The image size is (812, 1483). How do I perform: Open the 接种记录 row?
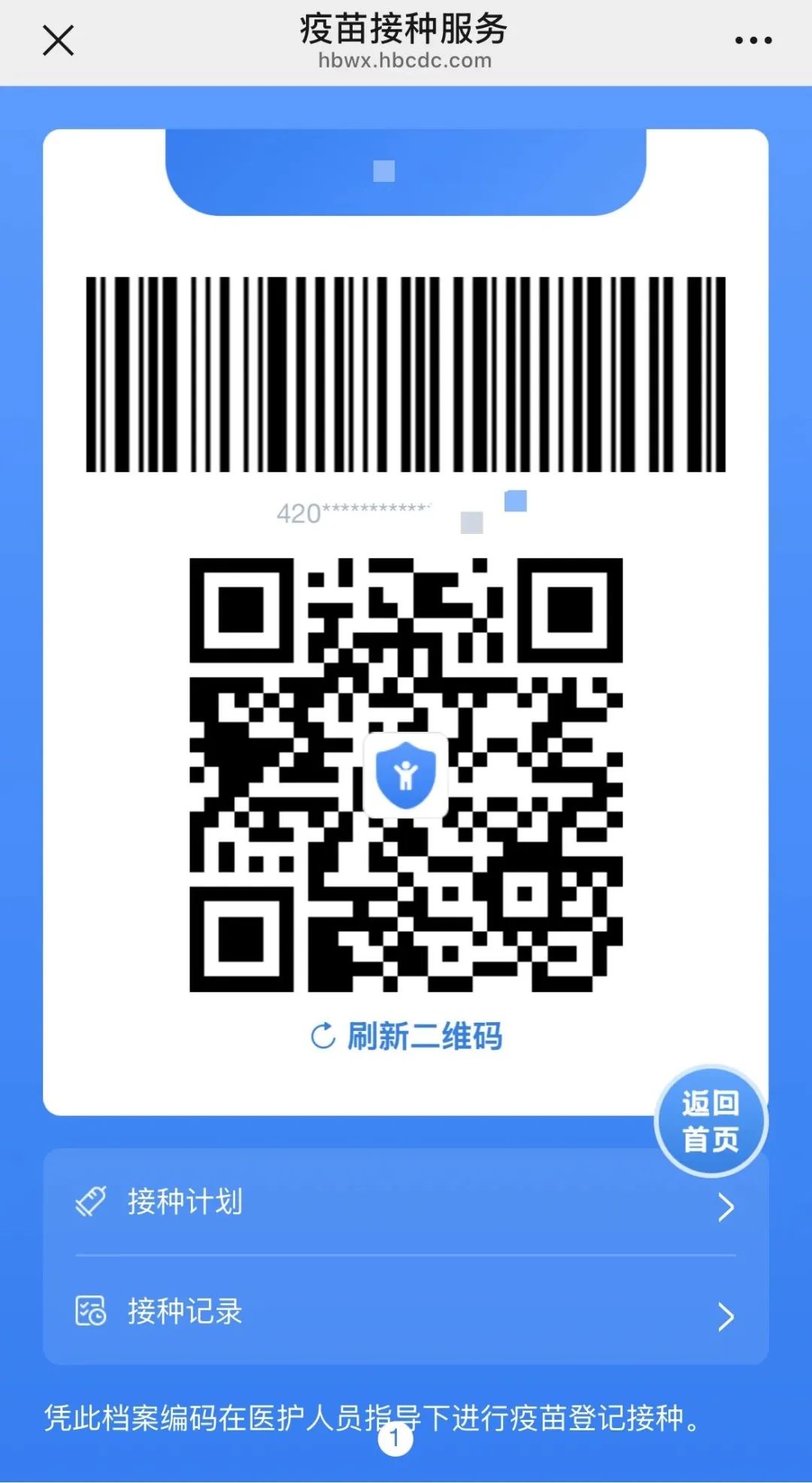pos(406,1312)
